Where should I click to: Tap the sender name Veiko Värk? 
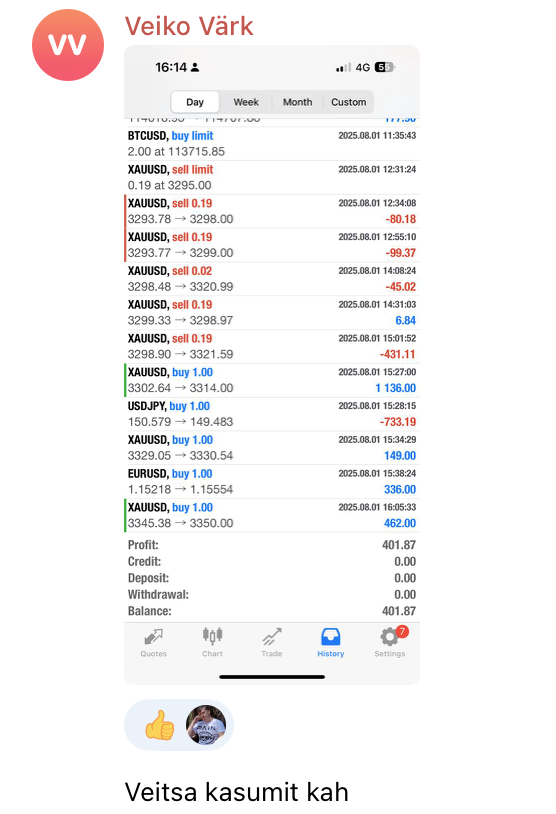(x=189, y=26)
